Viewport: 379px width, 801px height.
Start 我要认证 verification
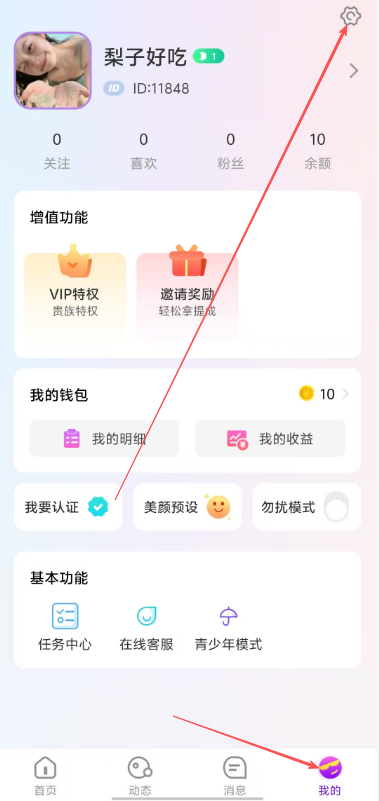click(x=68, y=507)
